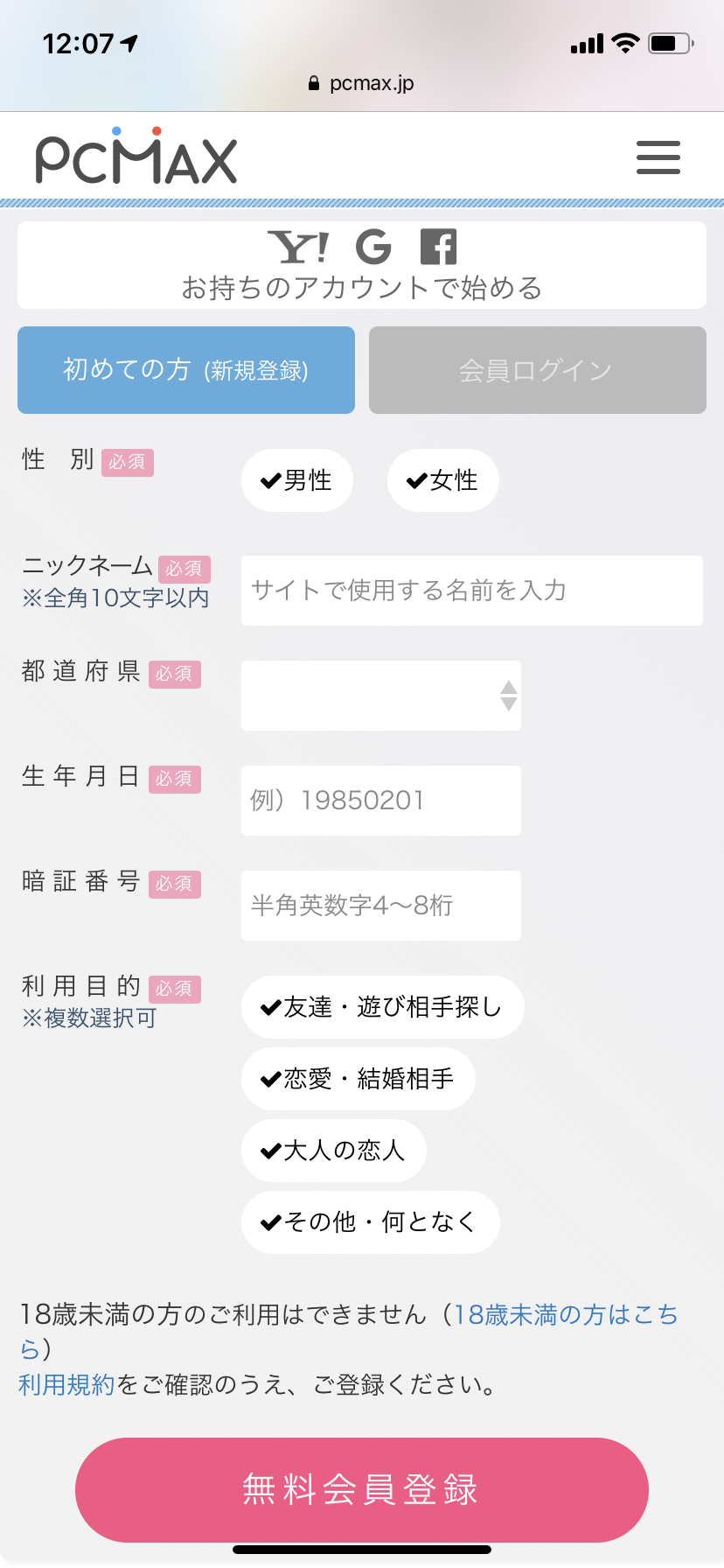The height and width of the screenshot is (1568, 724).
Task: Open the hamburger menu
Action: point(658,157)
